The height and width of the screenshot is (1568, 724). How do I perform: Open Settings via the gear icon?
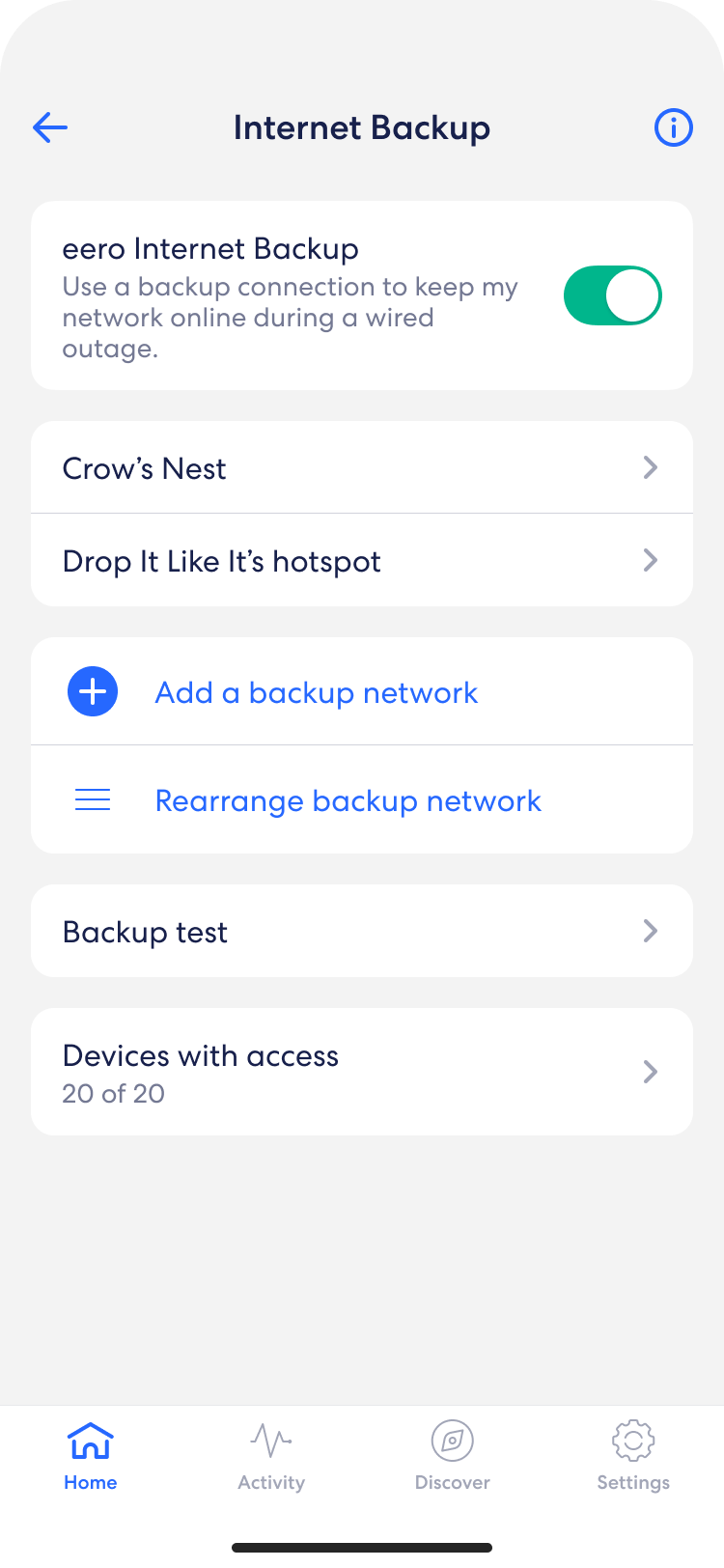coord(632,1440)
